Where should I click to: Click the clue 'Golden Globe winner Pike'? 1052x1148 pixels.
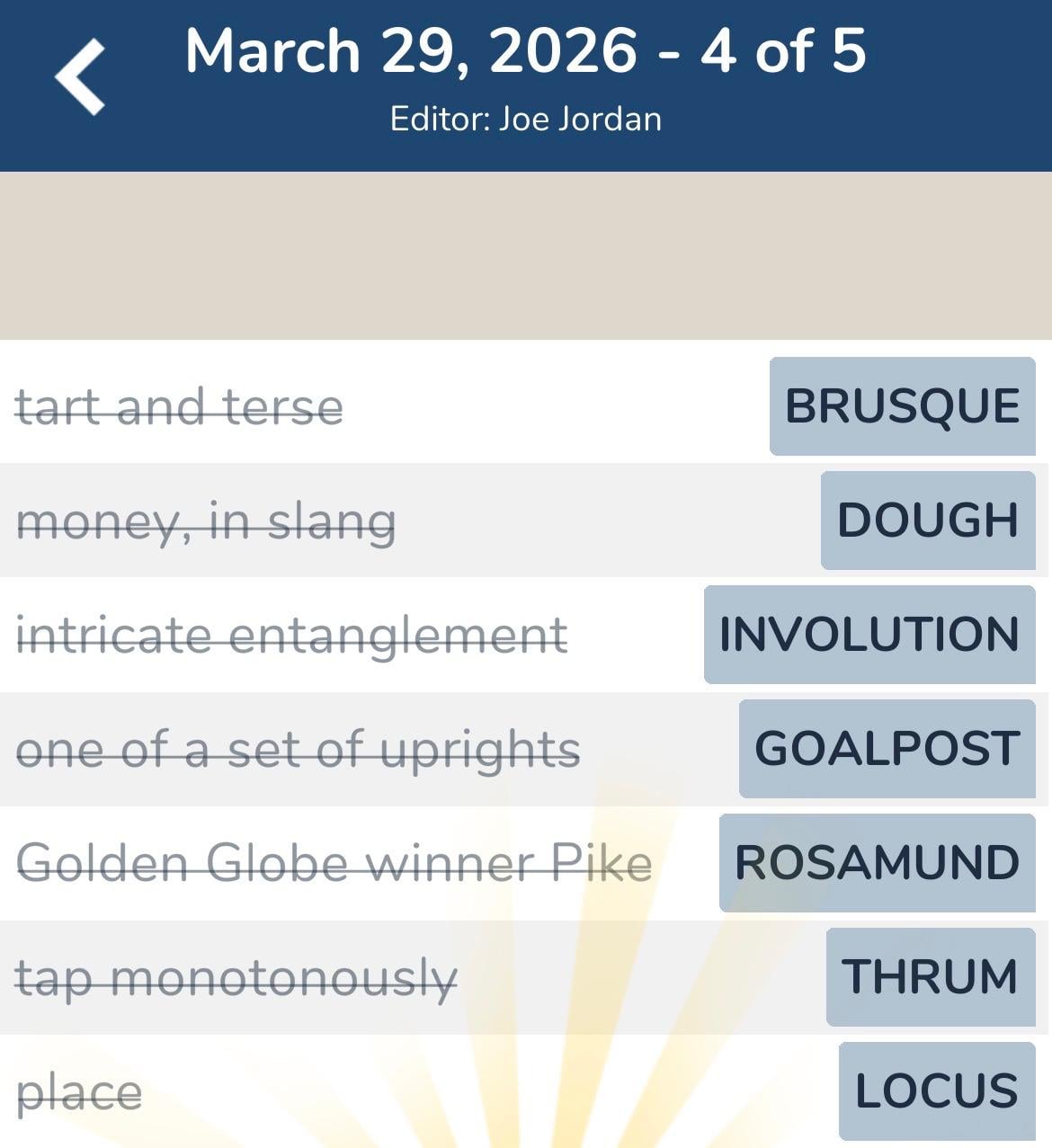tap(334, 863)
